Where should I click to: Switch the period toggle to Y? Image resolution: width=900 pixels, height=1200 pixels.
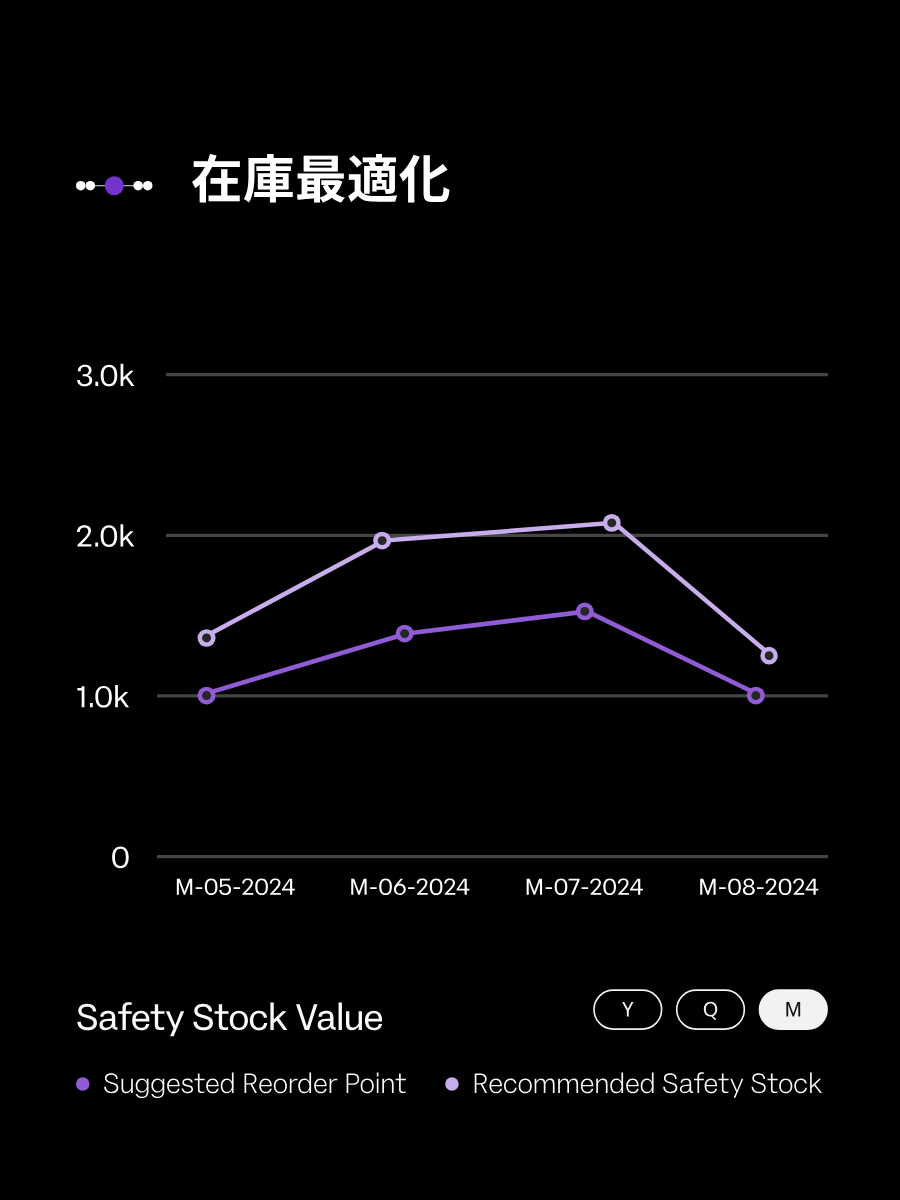tap(627, 1009)
